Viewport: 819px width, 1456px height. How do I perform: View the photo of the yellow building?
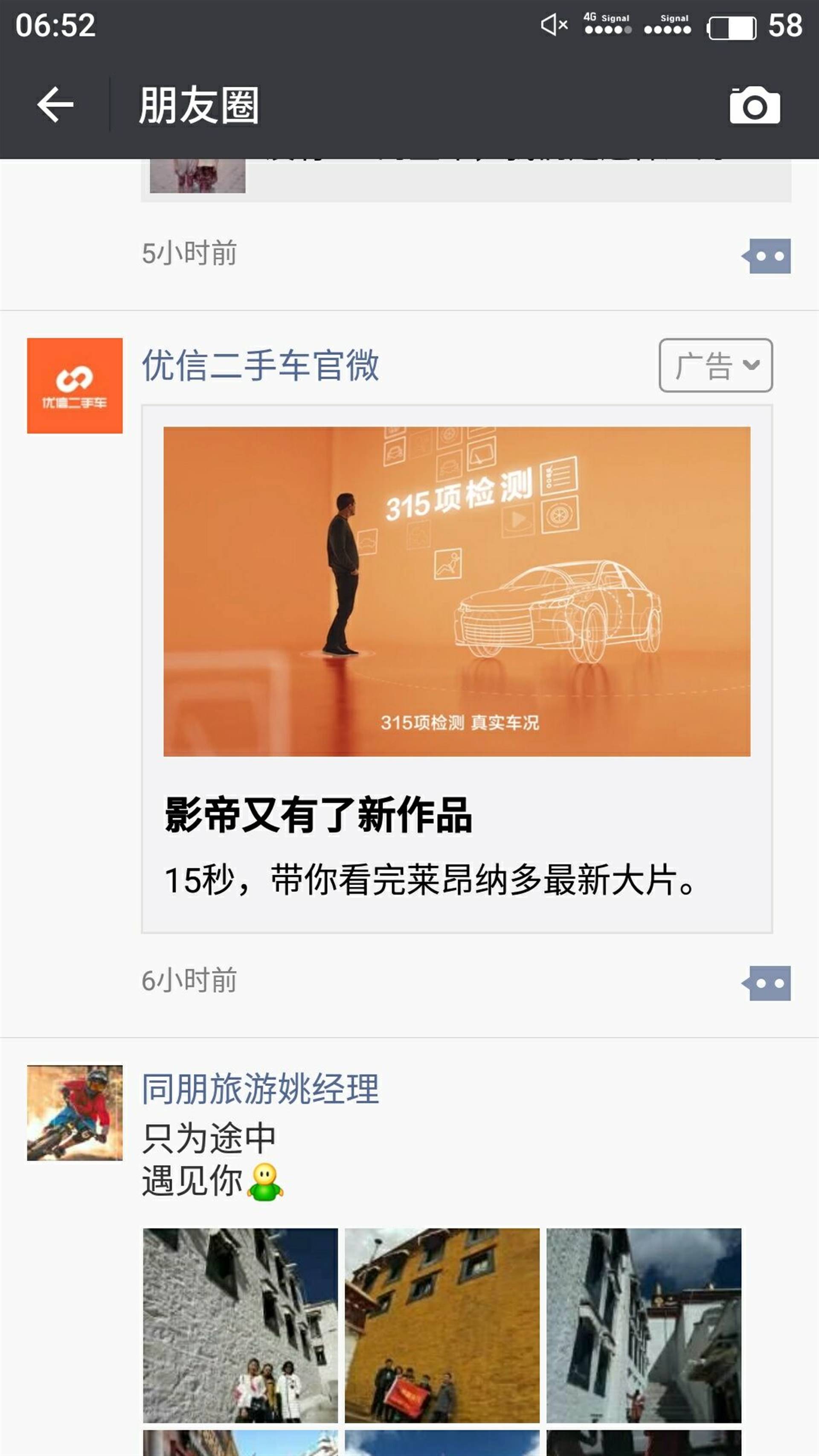pyautogui.click(x=442, y=1325)
